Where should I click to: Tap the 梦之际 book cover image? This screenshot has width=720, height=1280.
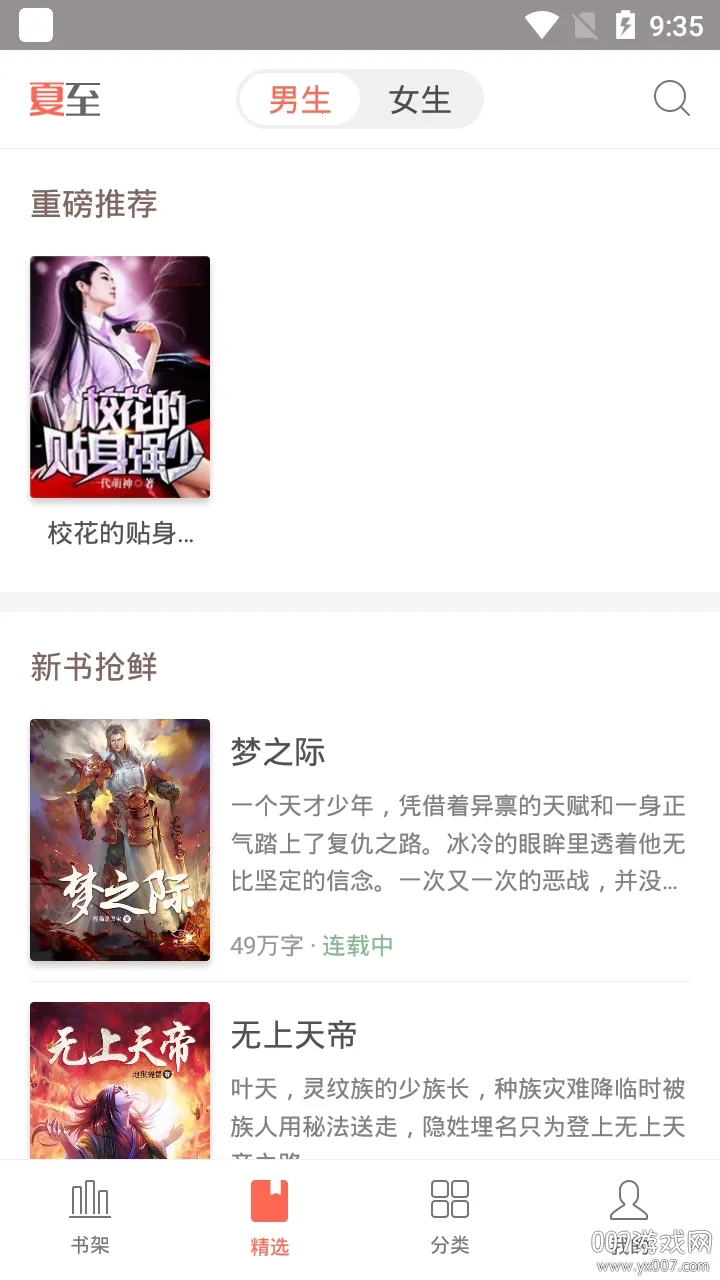pos(120,840)
